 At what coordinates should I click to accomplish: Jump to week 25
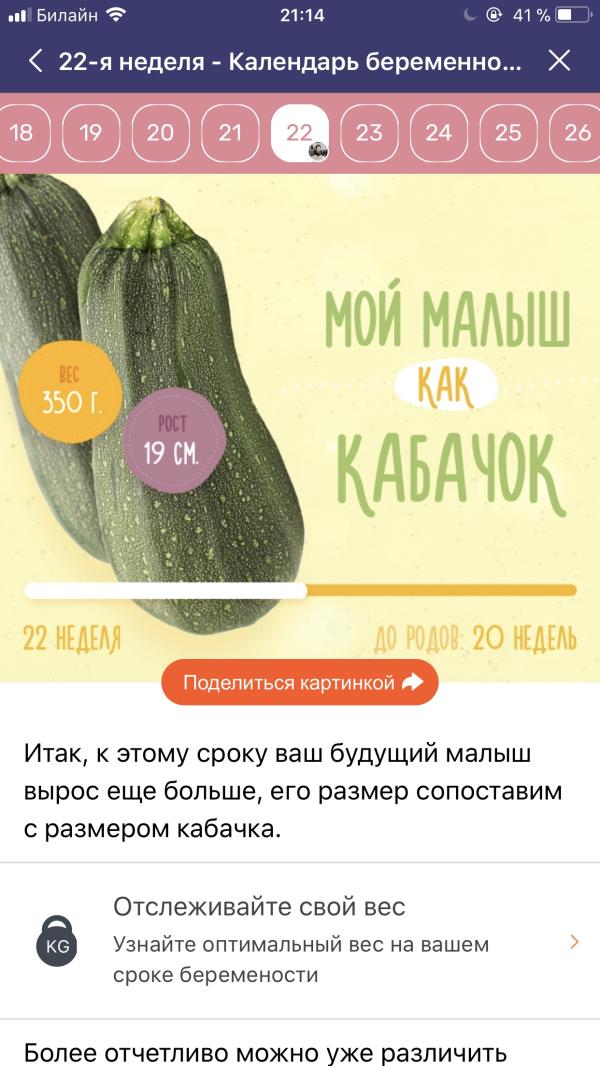coord(508,133)
